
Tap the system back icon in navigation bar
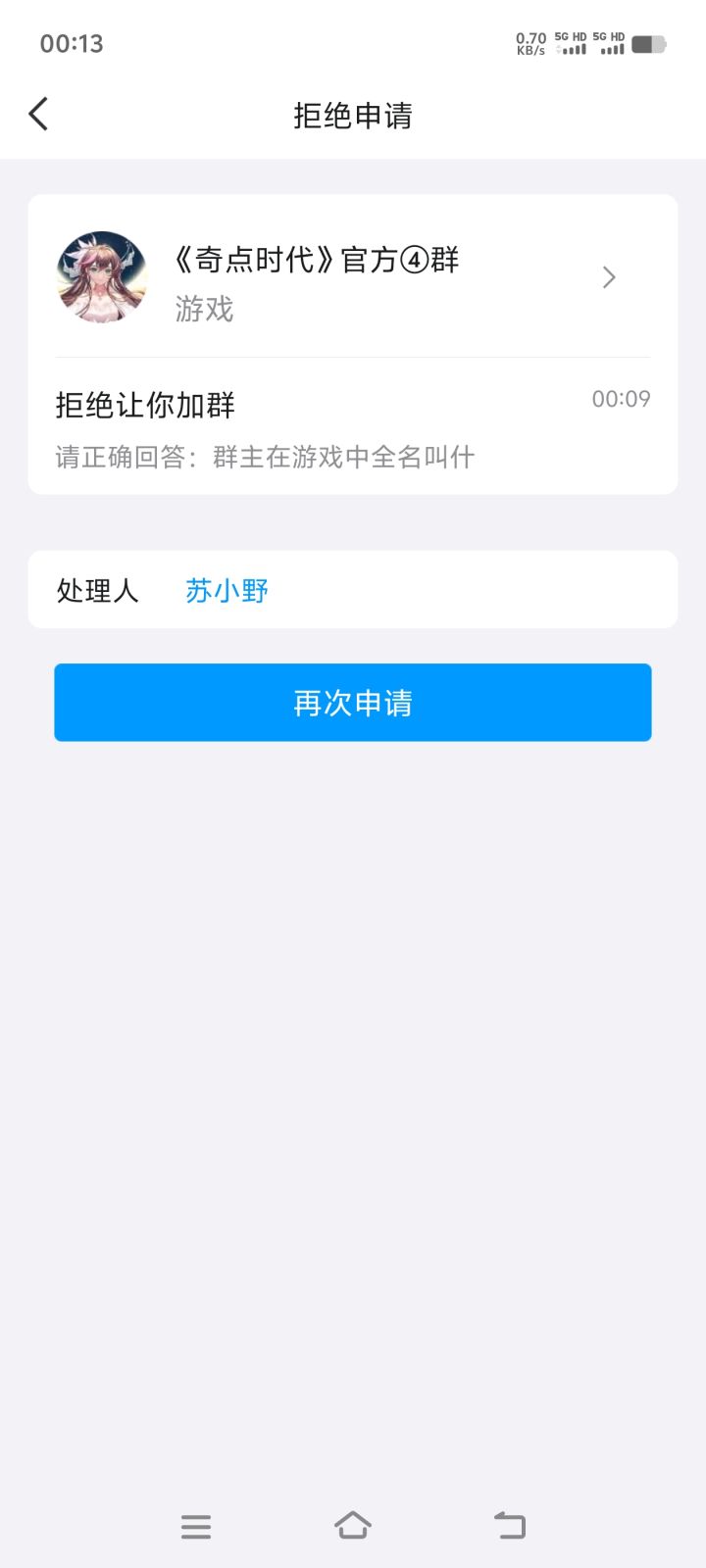(509, 1525)
